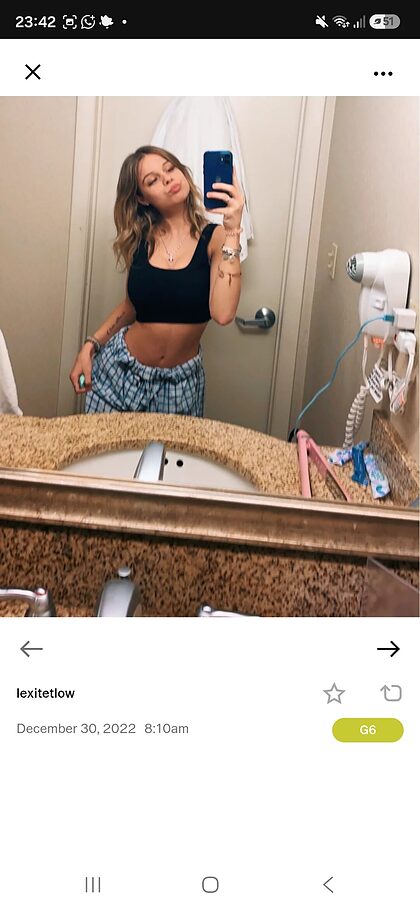Go to the previous photo
The width and height of the screenshot is (420, 910).
pos(31,649)
